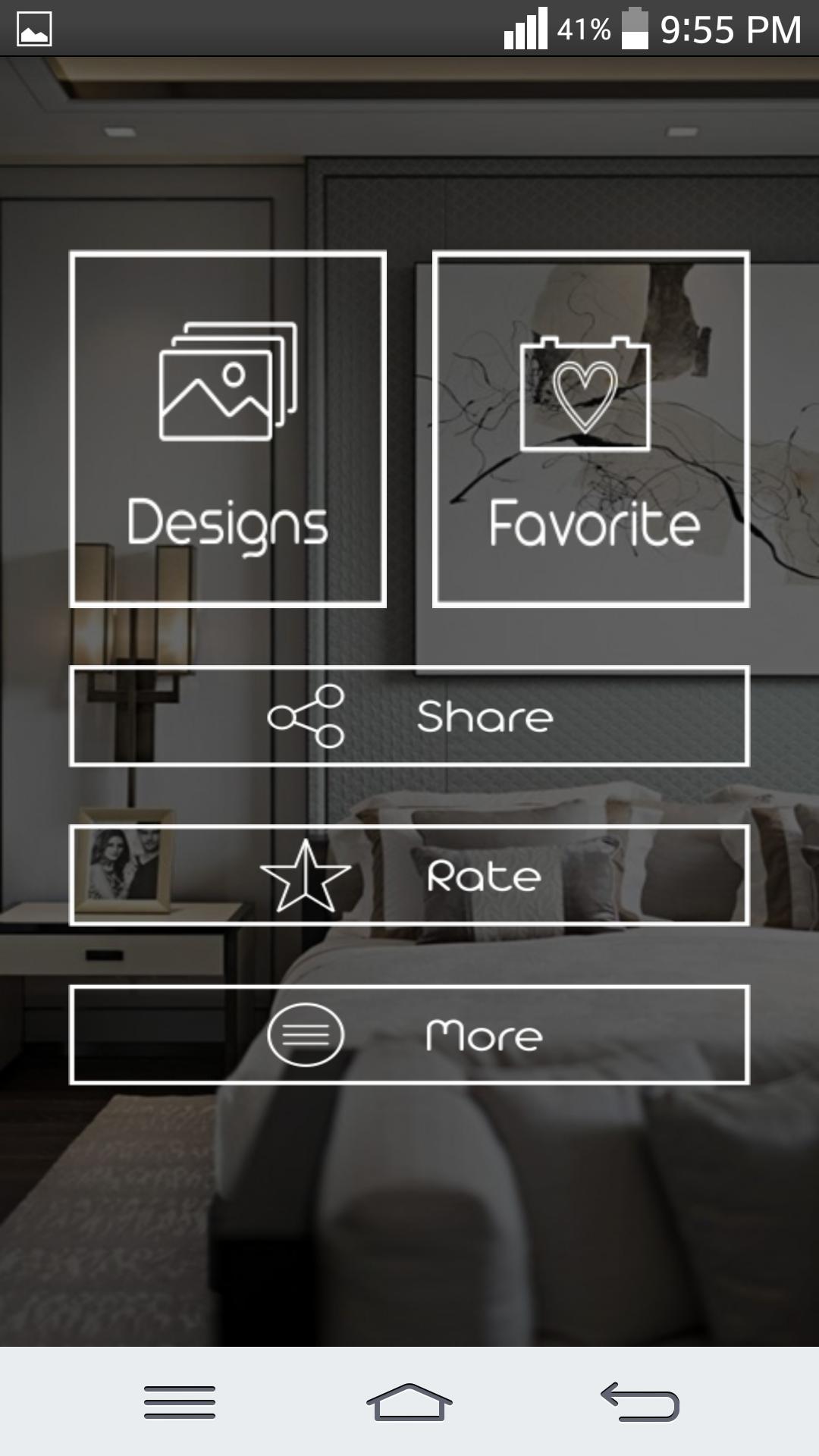
Task: Go back using the navigation bar
Action: point(639,1401)
